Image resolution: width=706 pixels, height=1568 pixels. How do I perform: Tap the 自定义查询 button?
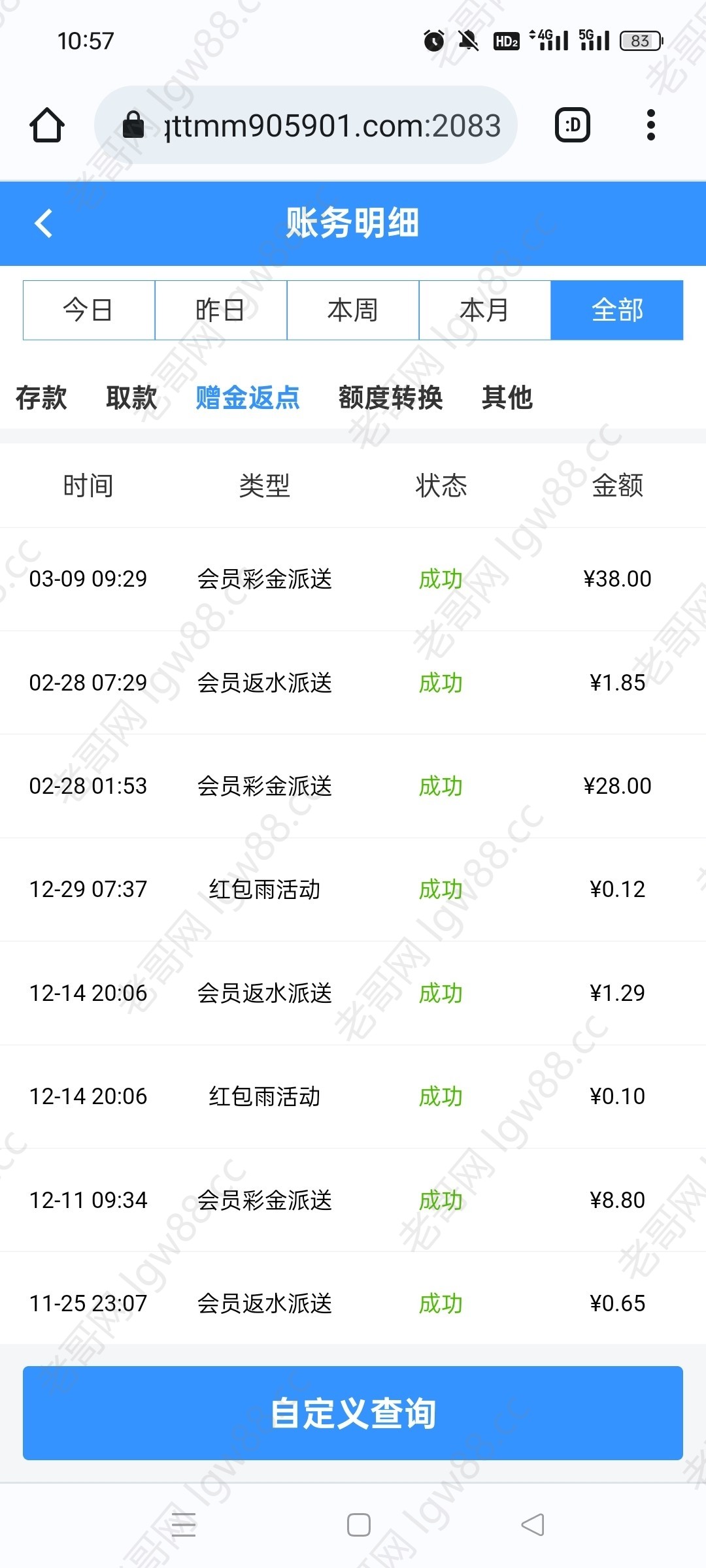353,1413
